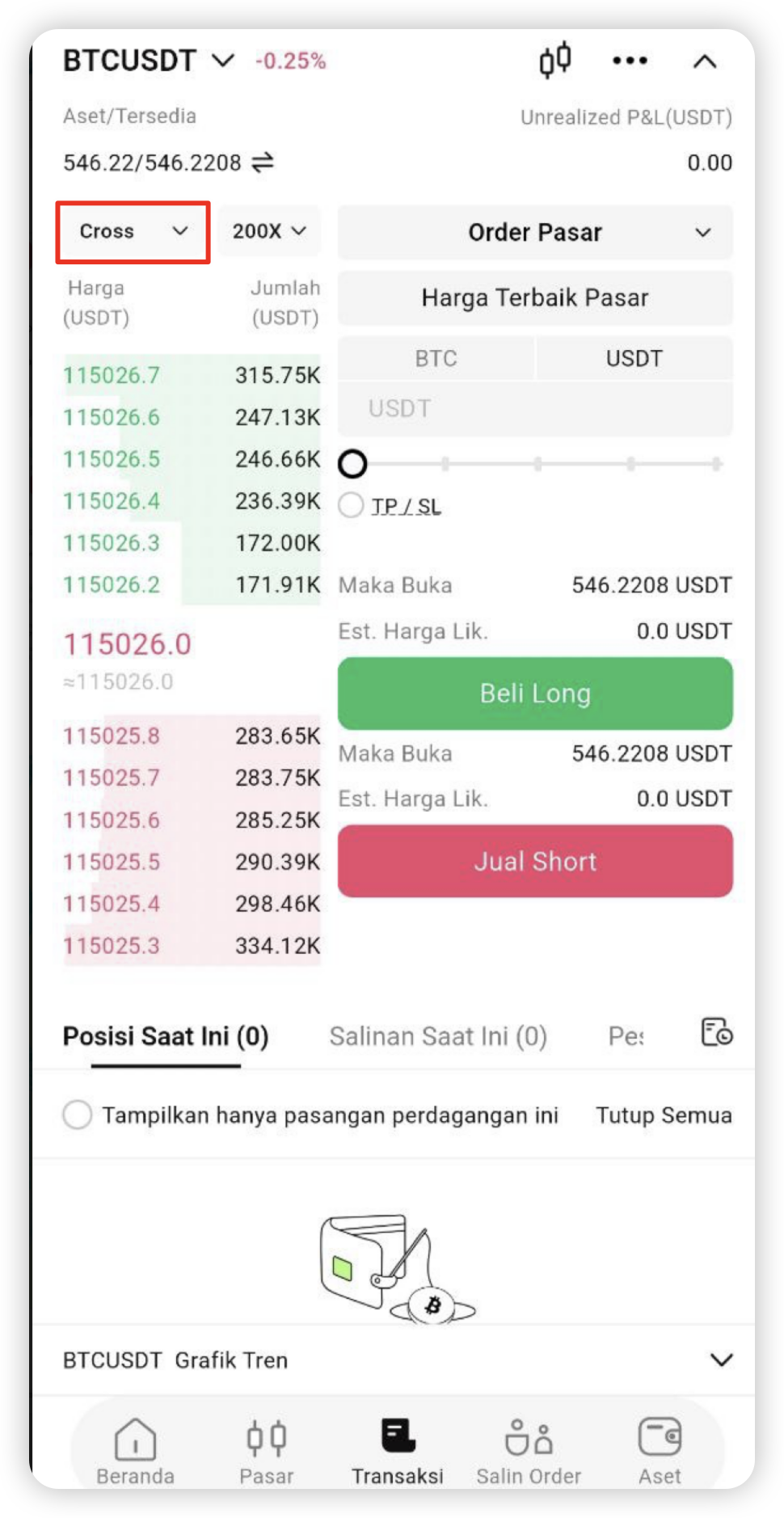Open the order history icon
The height and width of the screenshot is (1518, 784).
[x=716, y=1032]
